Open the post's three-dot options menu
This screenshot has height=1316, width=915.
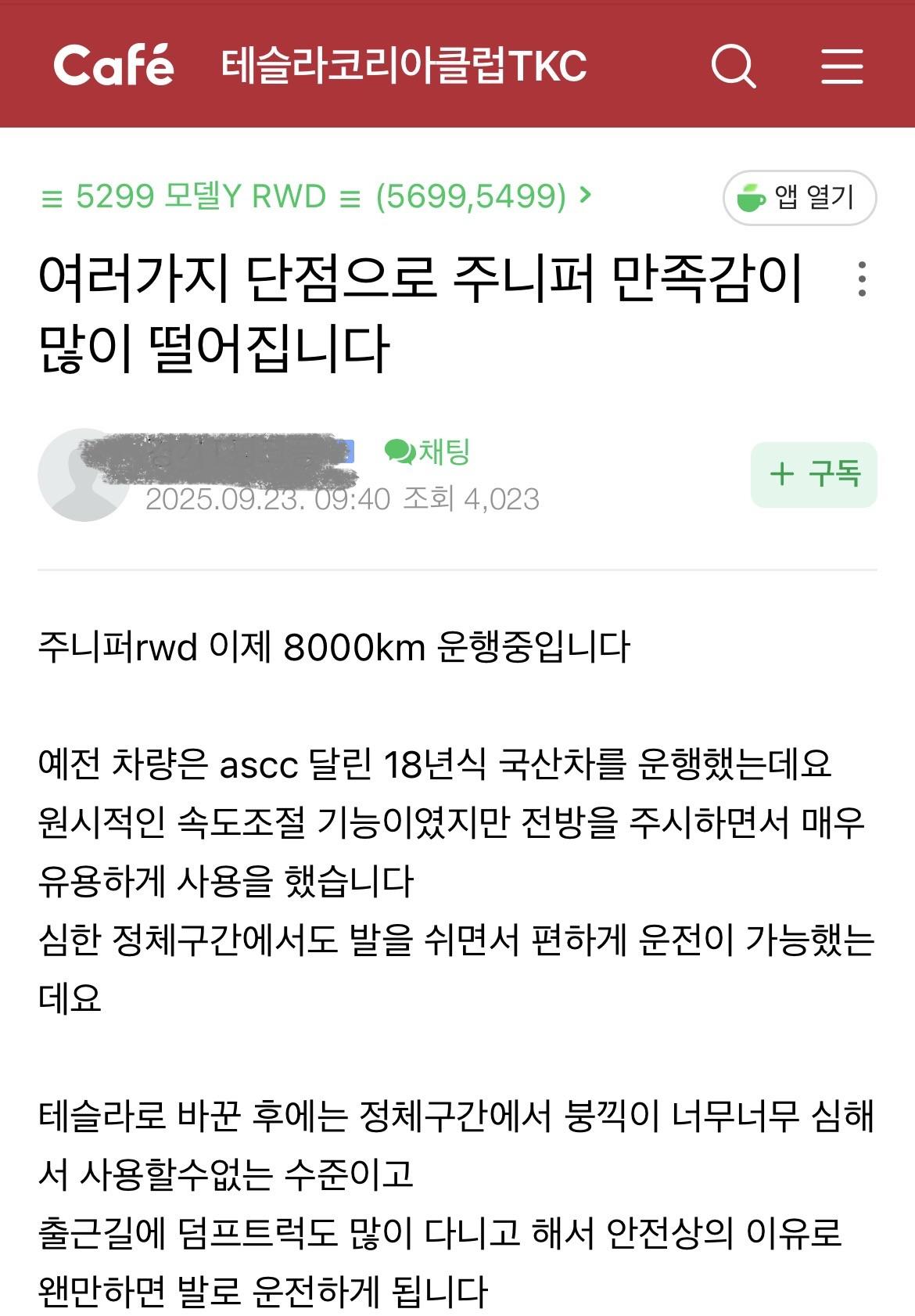pyautogui.click(x=862, y=279)
